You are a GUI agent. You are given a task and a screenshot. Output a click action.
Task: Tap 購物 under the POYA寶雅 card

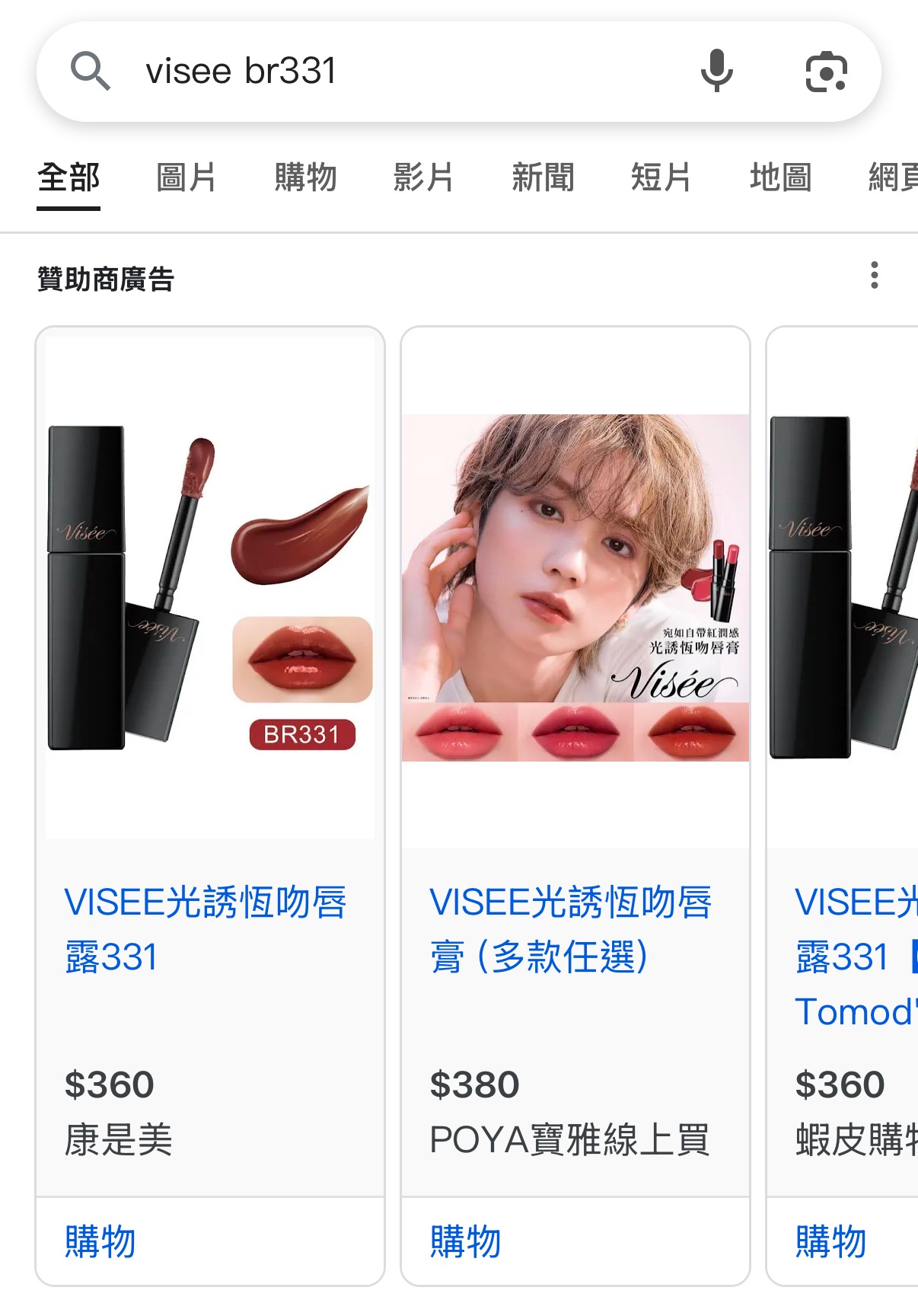466,1241
